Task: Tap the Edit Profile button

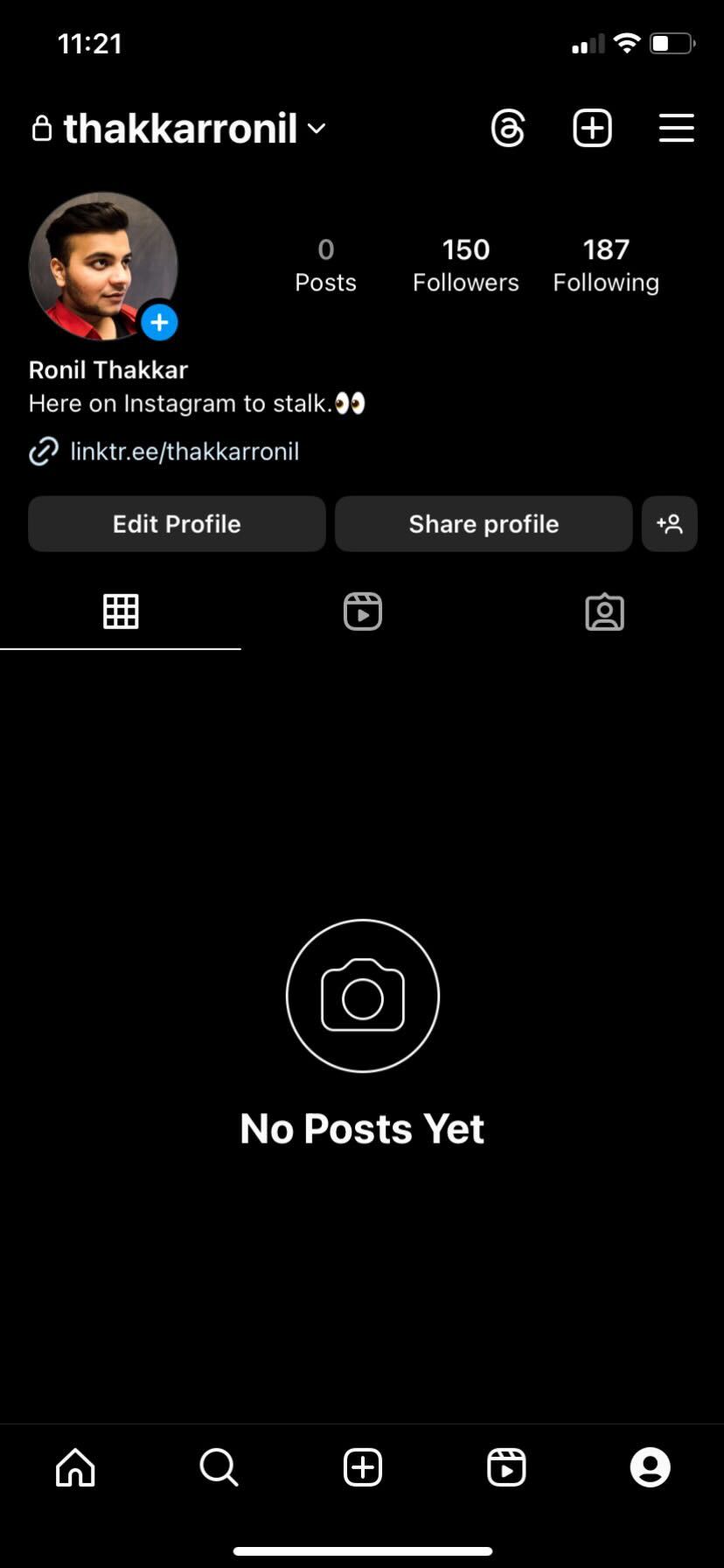Action: pos(176,523)
